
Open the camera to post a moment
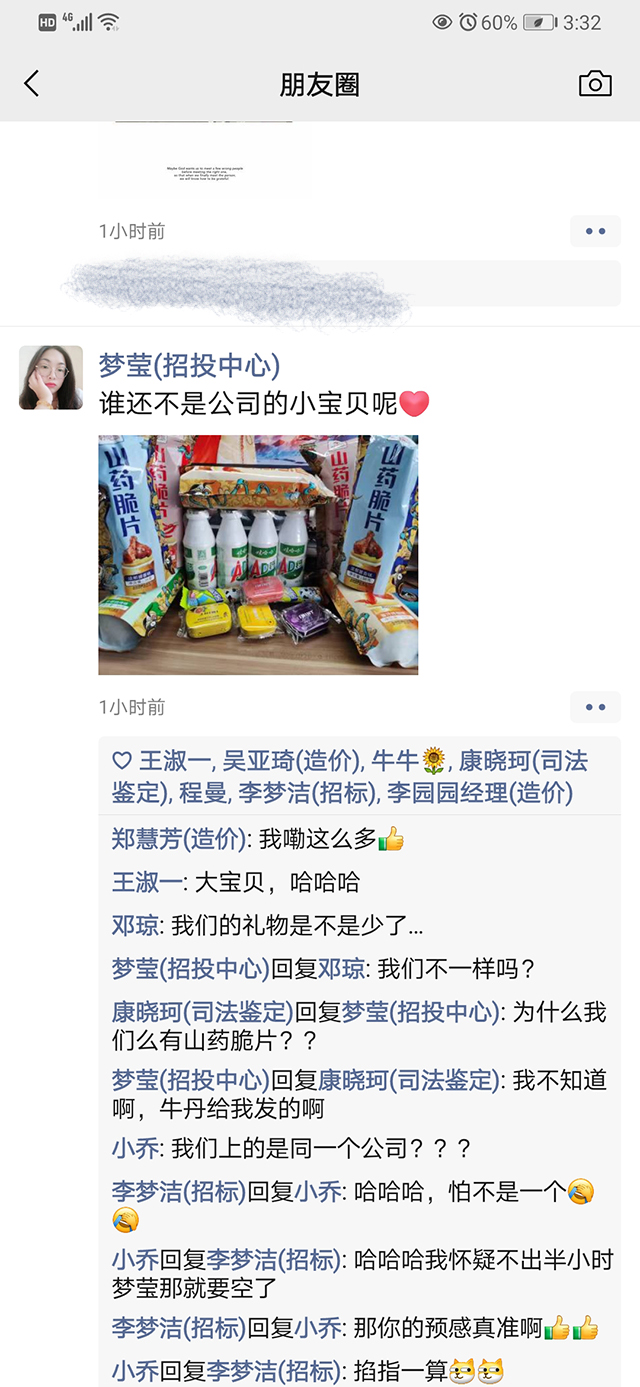click(595, 84)
